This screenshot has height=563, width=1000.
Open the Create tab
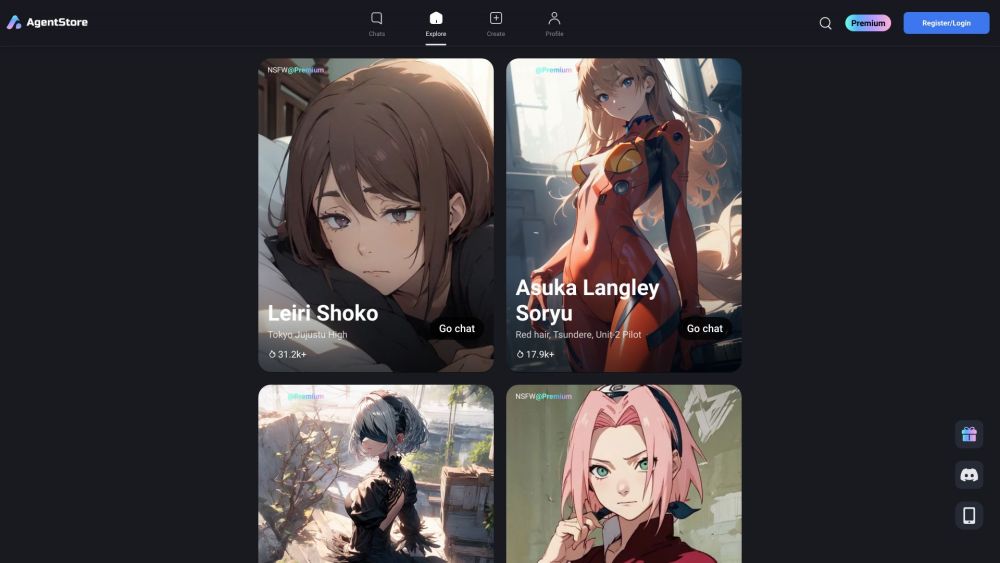496,23
